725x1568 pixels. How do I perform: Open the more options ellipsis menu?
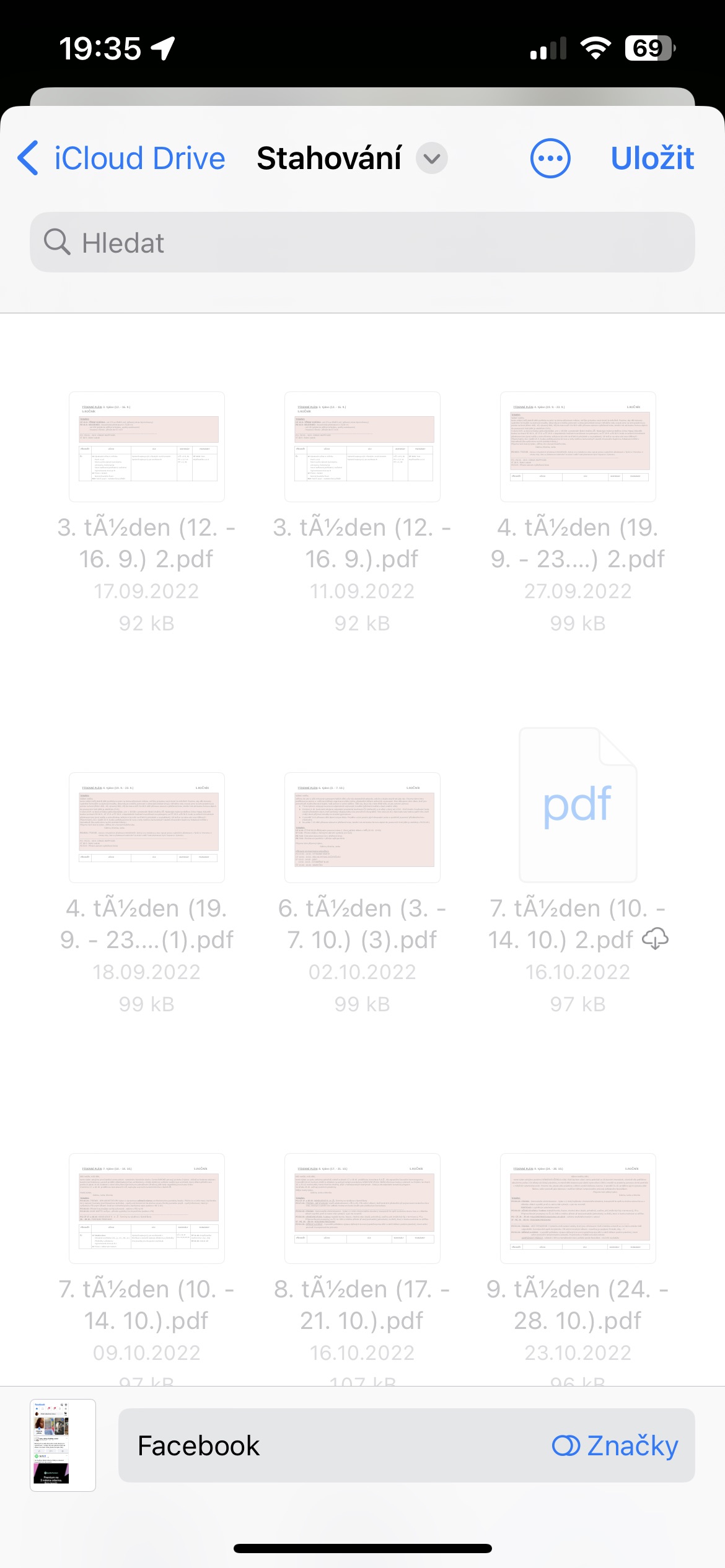tap(550, 159)
